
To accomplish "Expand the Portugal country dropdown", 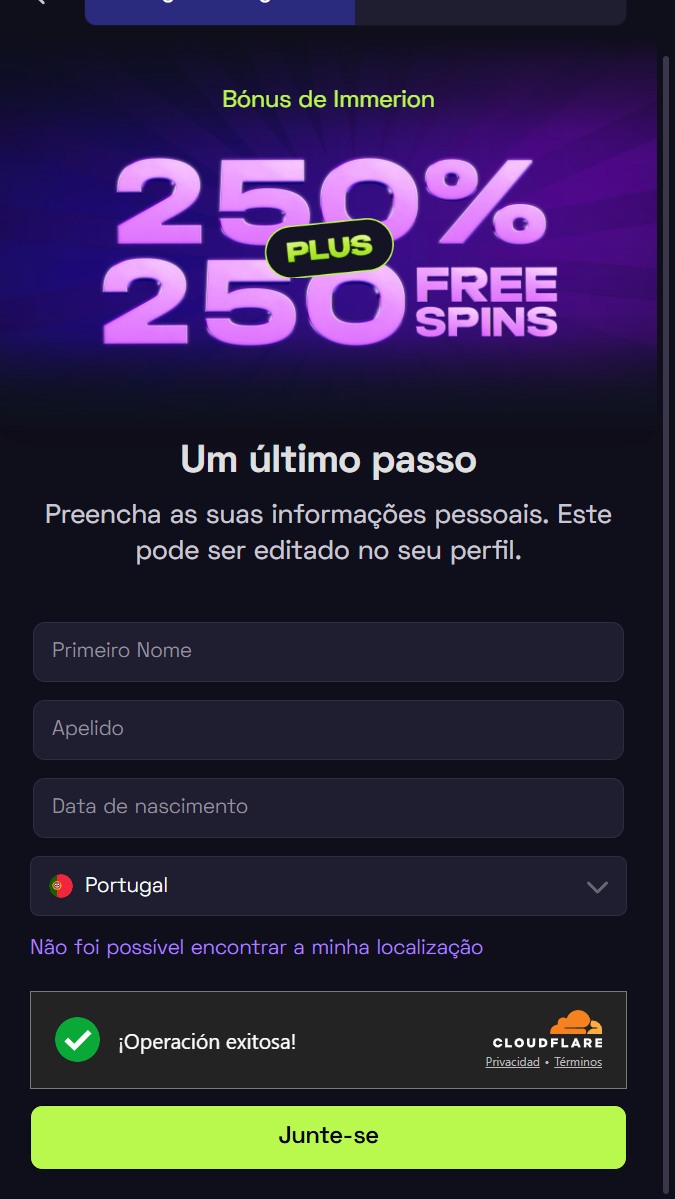I will point(328,886).
